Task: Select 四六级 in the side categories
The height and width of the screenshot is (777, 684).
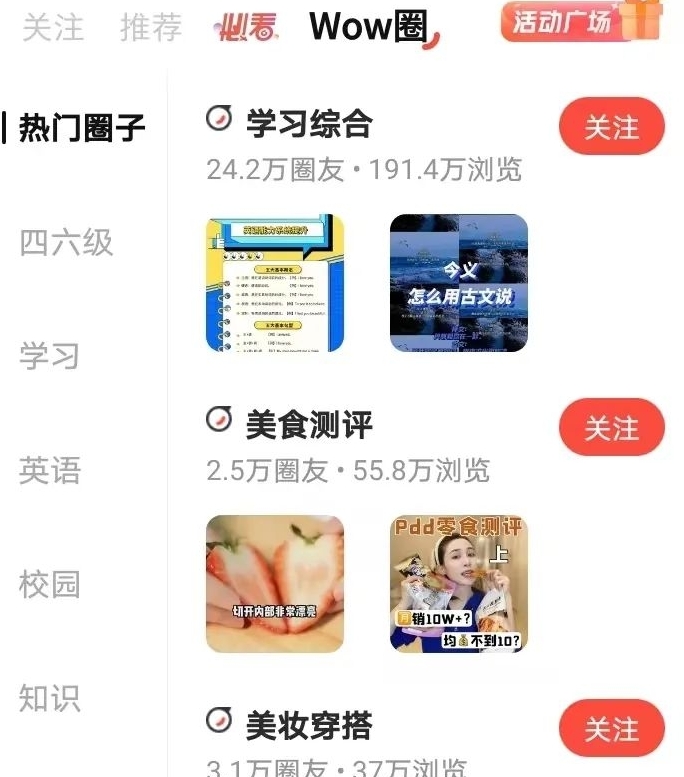Action: [66, 243]
